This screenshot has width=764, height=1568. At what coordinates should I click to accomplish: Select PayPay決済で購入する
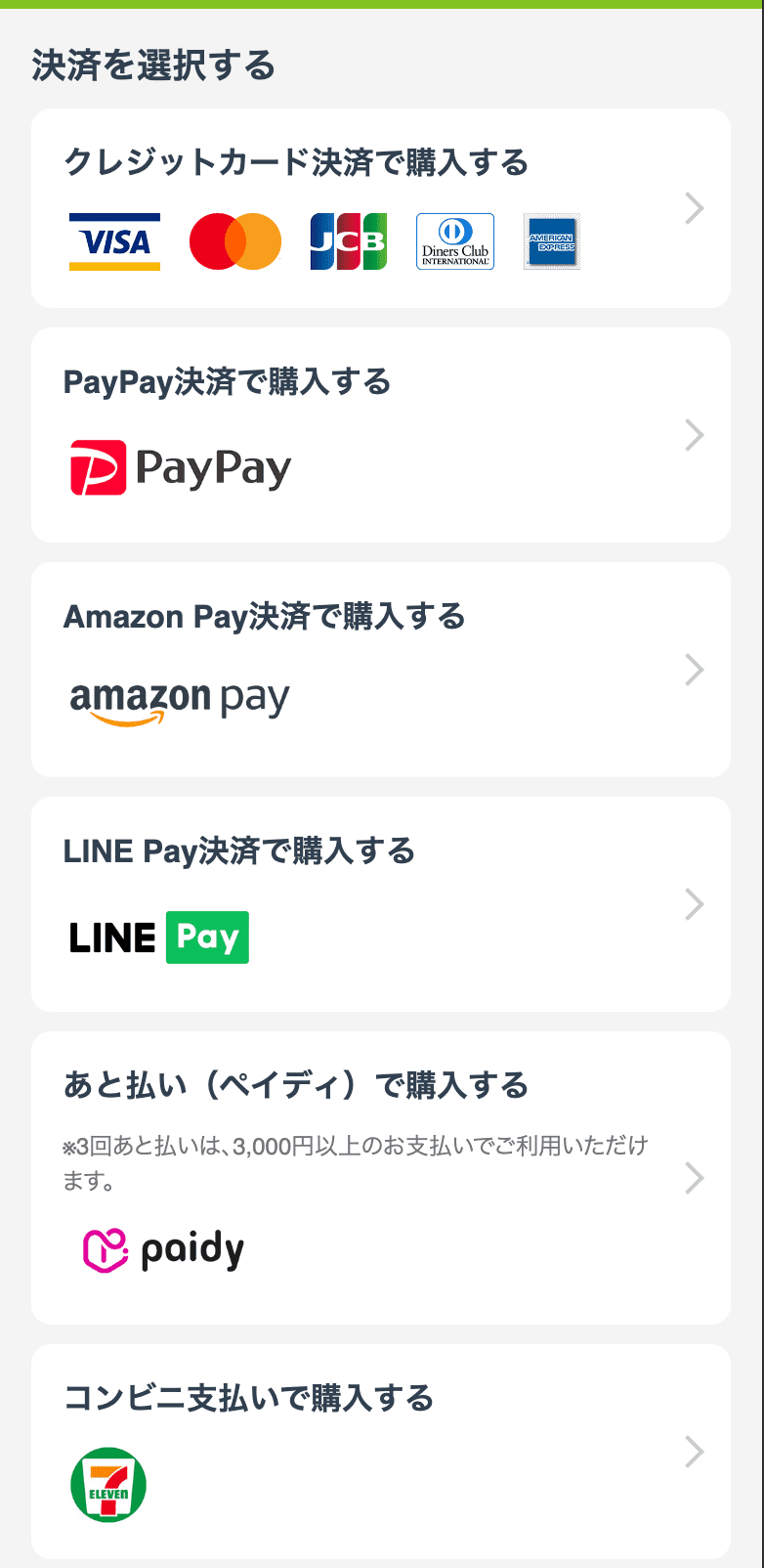(x=380, y=435)
